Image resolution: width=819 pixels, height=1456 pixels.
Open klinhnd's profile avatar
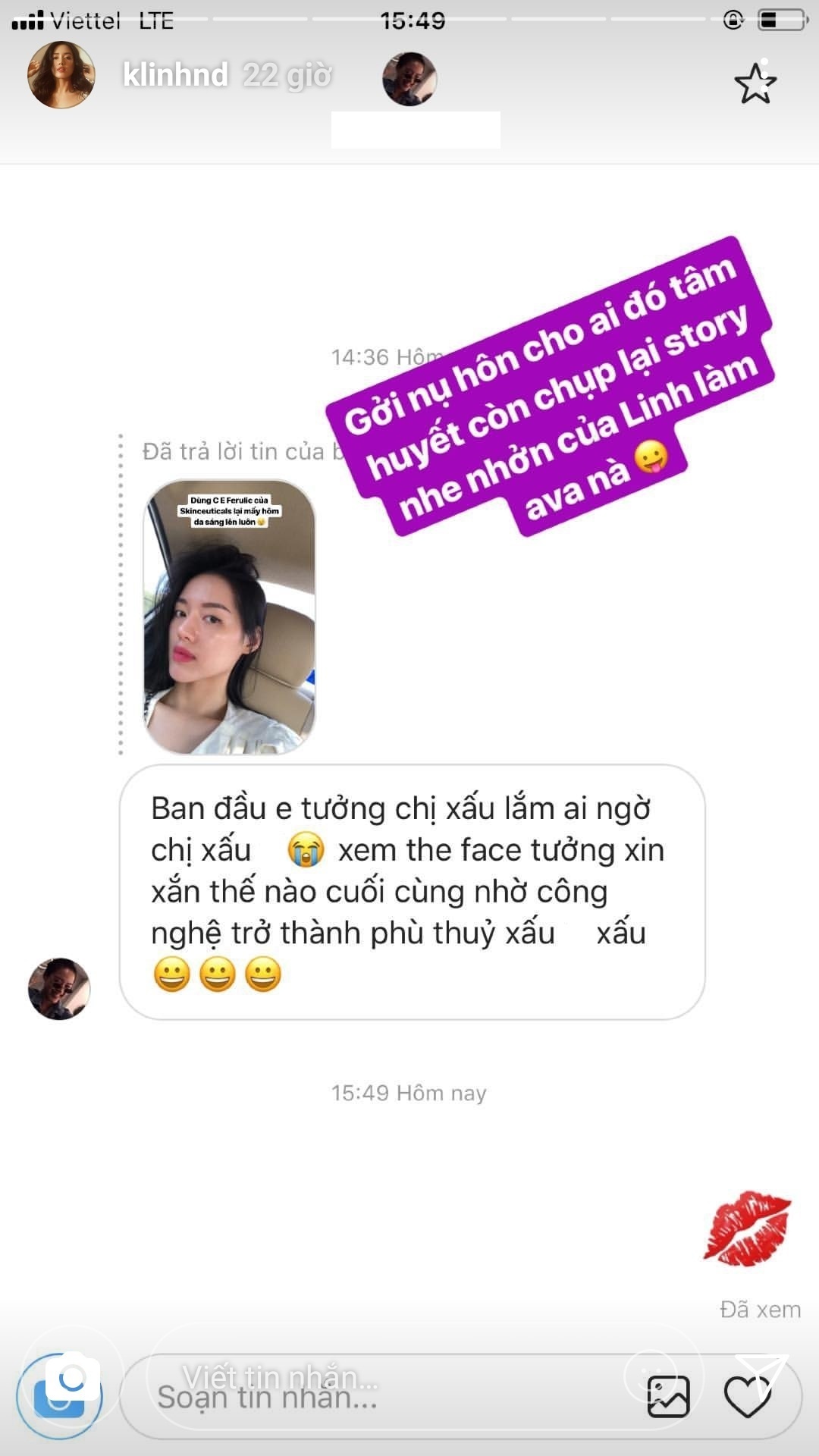click(61, 75)
